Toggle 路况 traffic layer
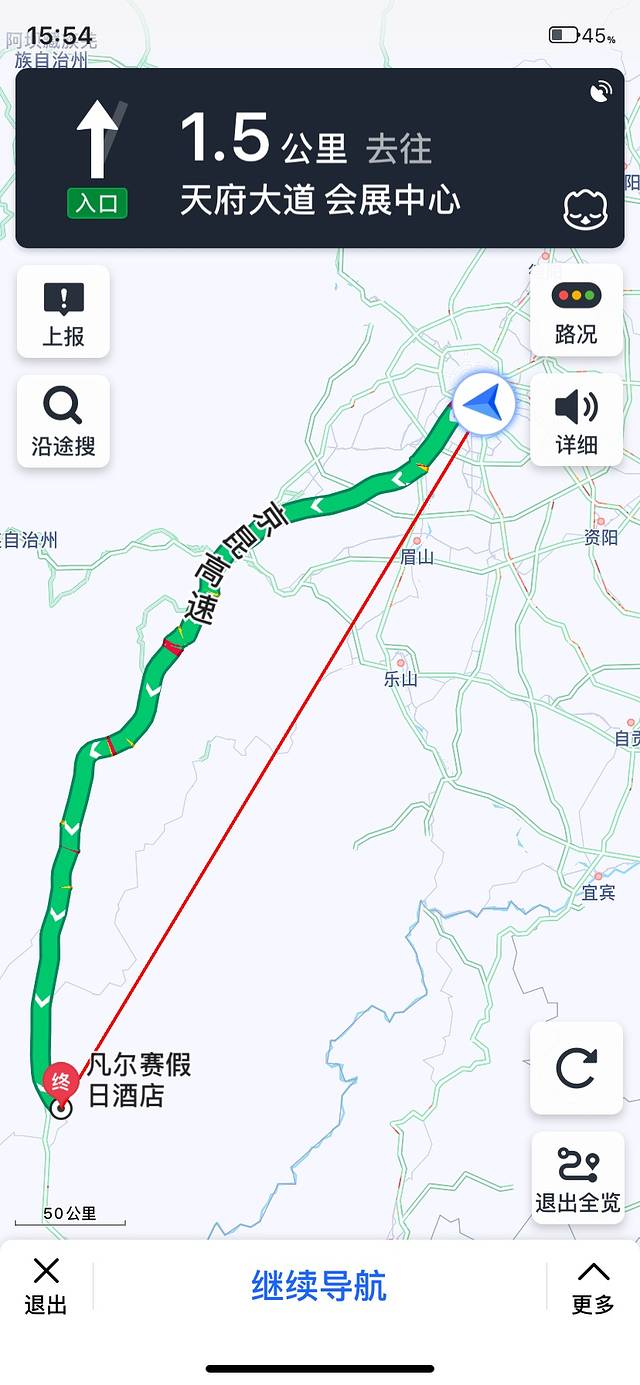Image resolution: width=640 pixels, height=1385 pixels. [x=576, y=312]
